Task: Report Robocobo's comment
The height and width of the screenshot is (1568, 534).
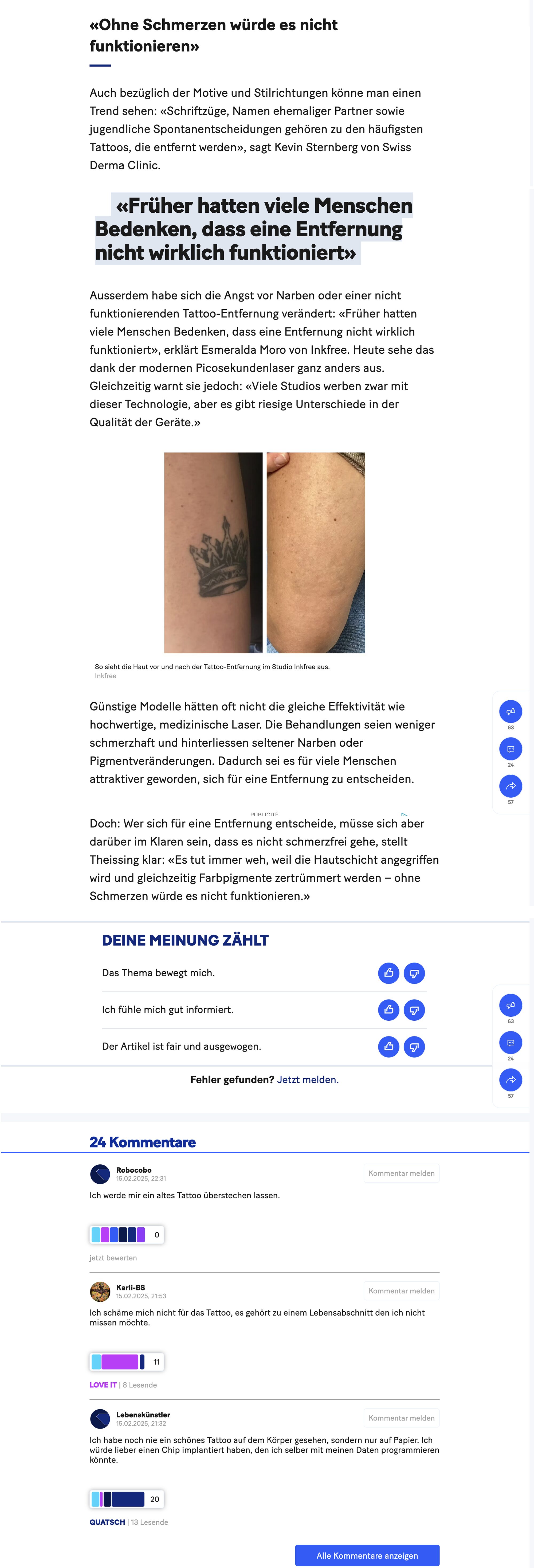Action: coord(401,1173)
